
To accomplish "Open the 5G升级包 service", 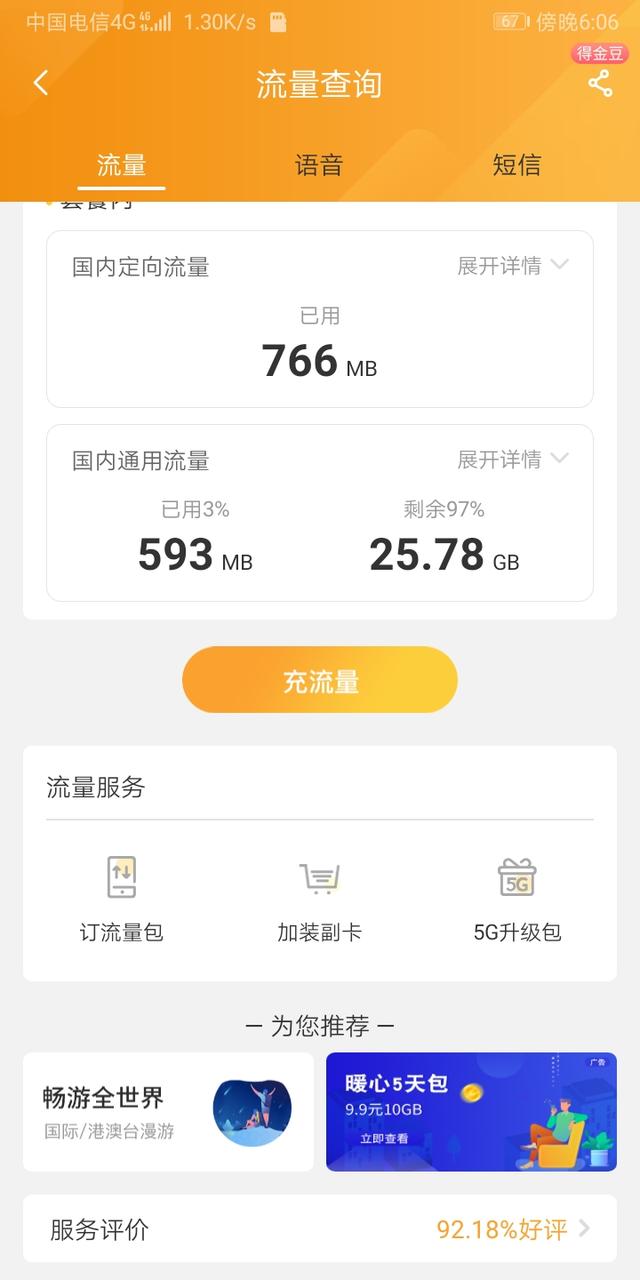I will click(517, 899).
